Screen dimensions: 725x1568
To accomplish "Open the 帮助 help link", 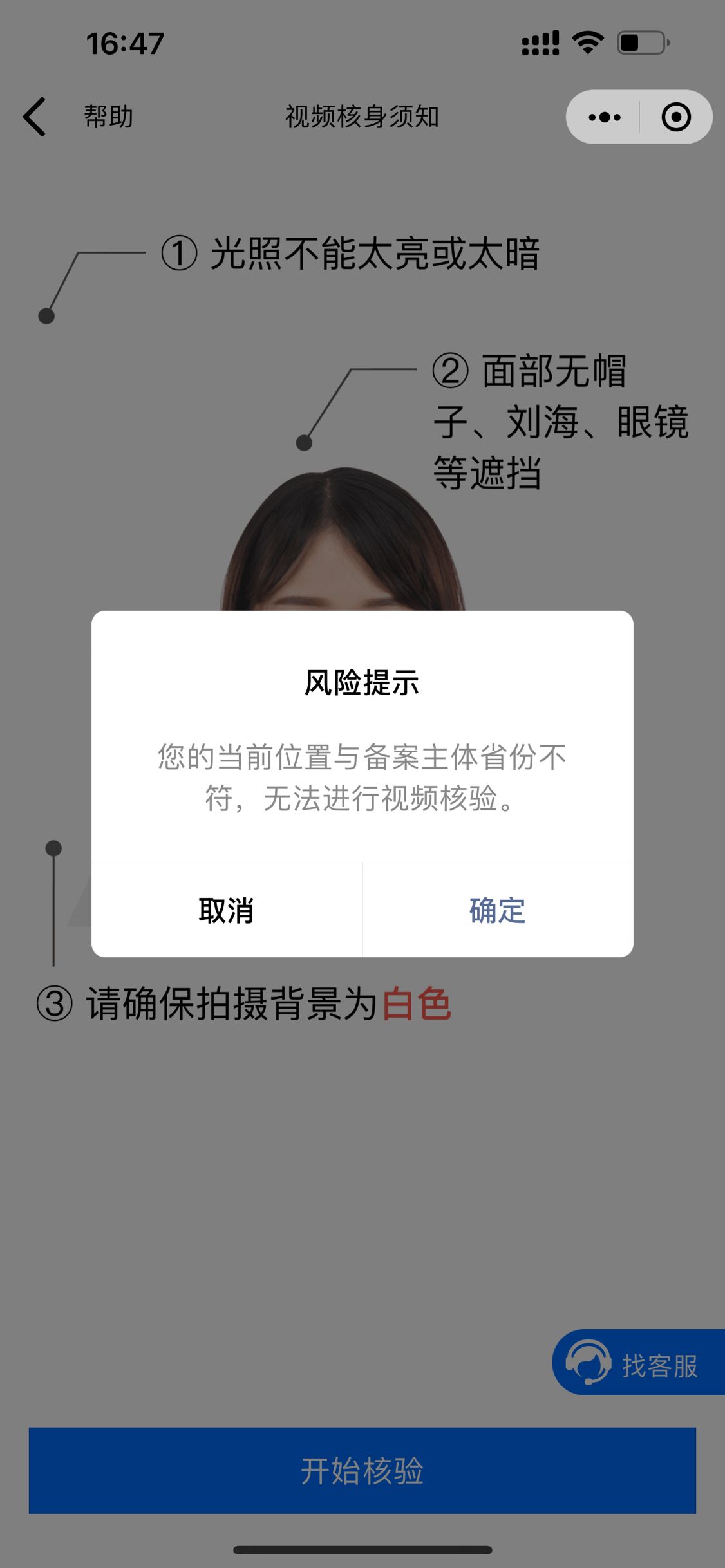I will (x=108, y=117).
